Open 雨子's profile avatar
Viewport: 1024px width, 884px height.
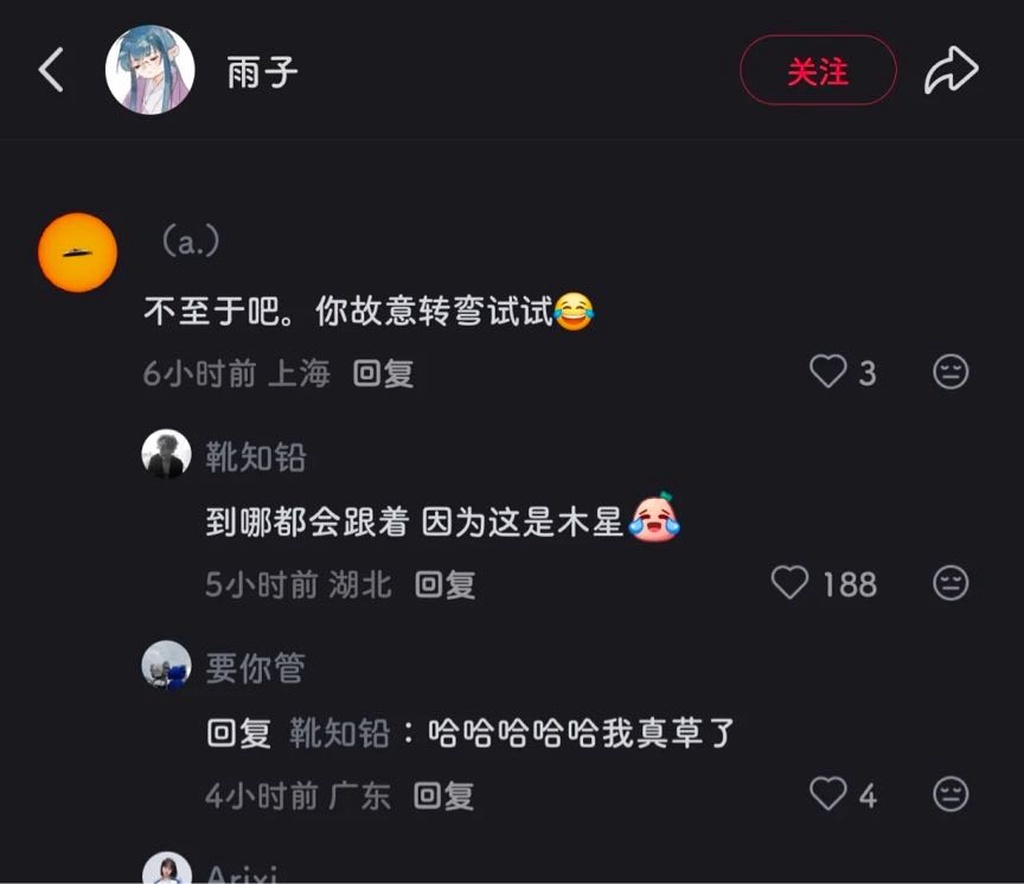pos(150,70)
